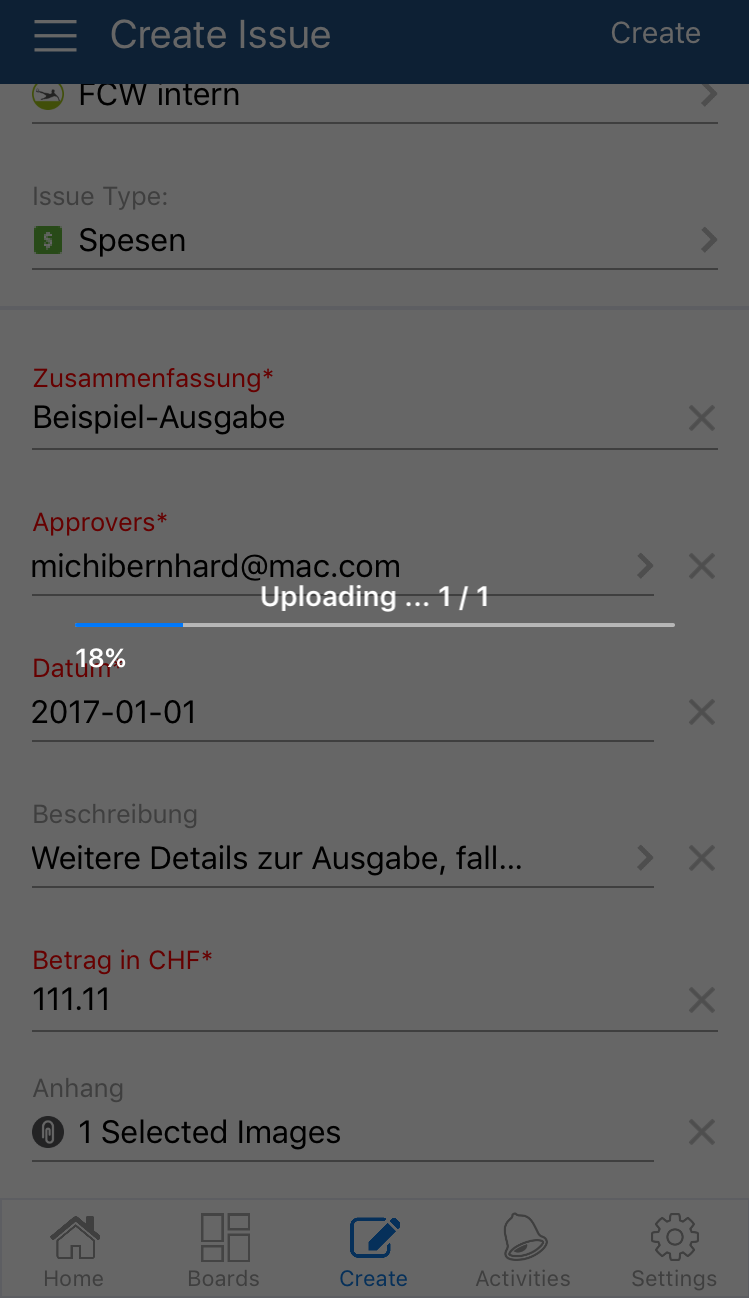Switch to the Boards tab
This screenshot has height=1298, width=749.
pos(224,1251)
